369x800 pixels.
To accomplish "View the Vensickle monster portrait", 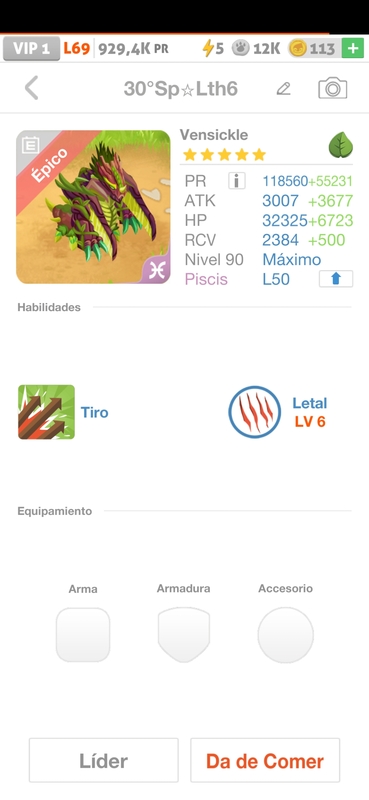I will [x=93, y=207].
